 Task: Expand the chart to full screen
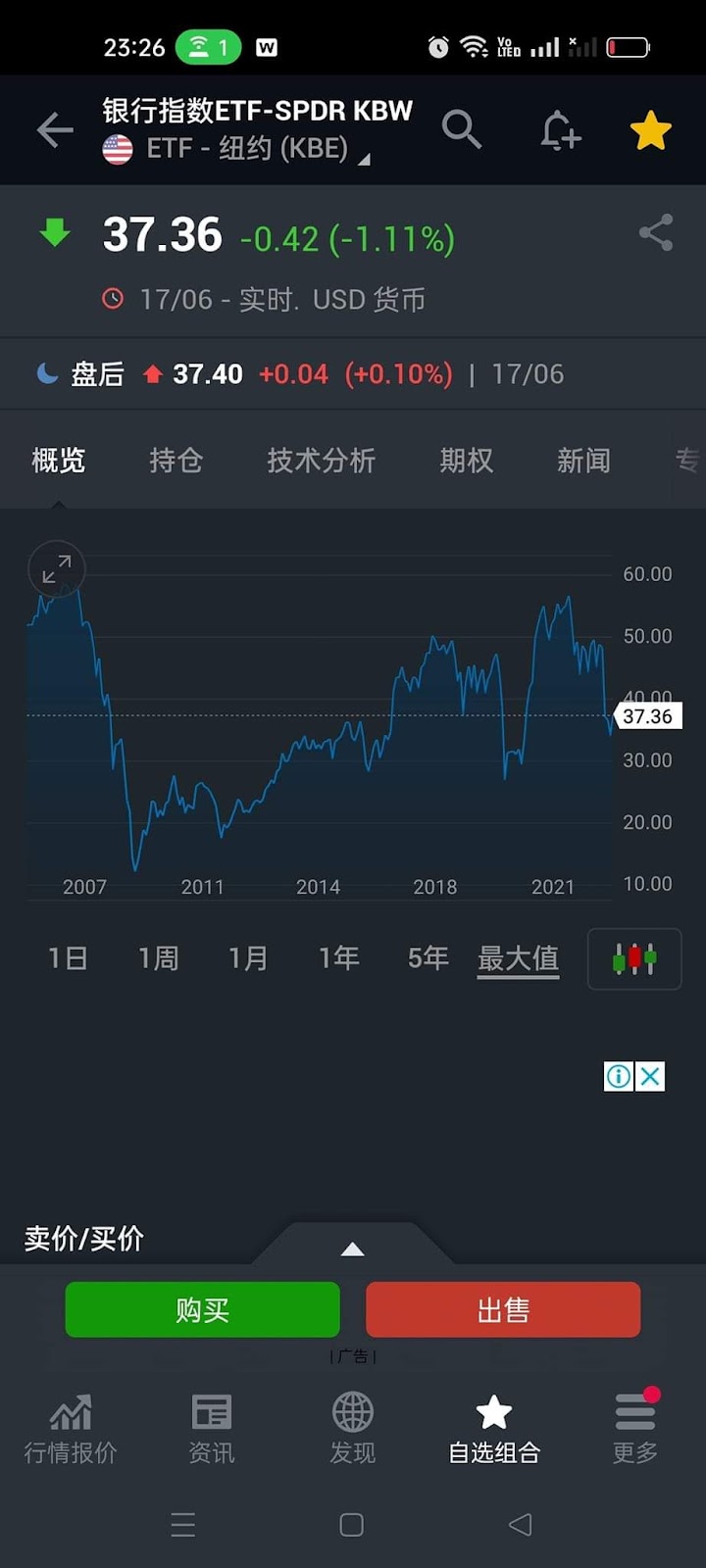coord(57,569)
